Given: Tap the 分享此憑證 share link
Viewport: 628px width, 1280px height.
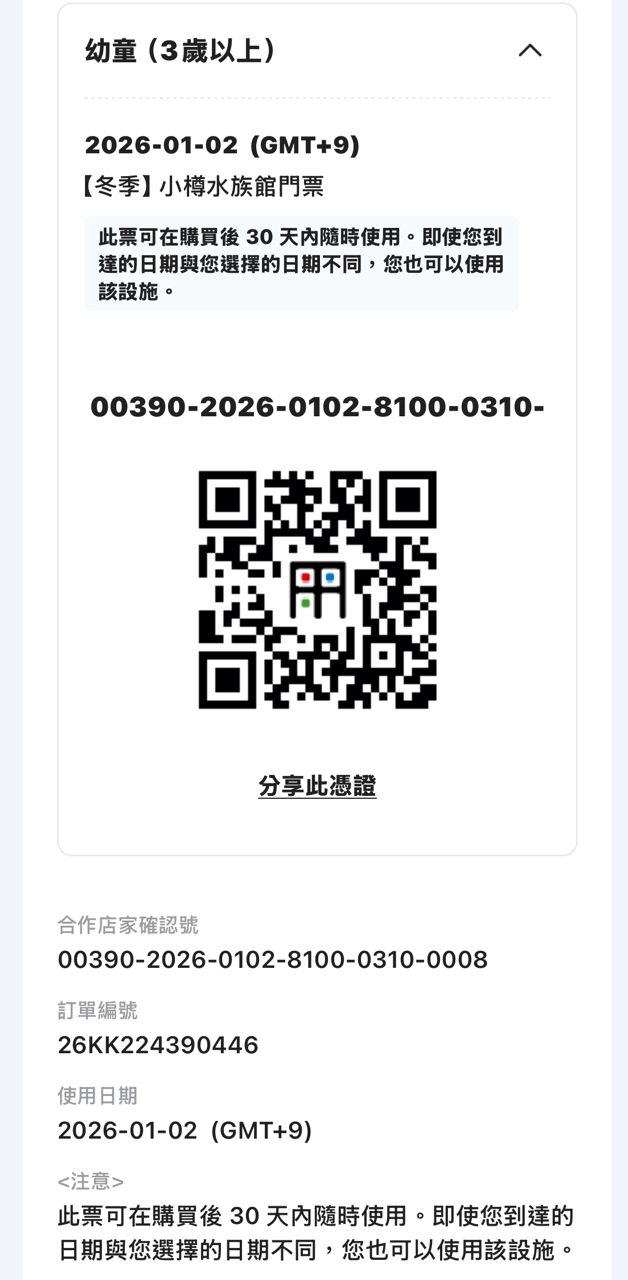Looking at the screenshot, I should [317, 786].
